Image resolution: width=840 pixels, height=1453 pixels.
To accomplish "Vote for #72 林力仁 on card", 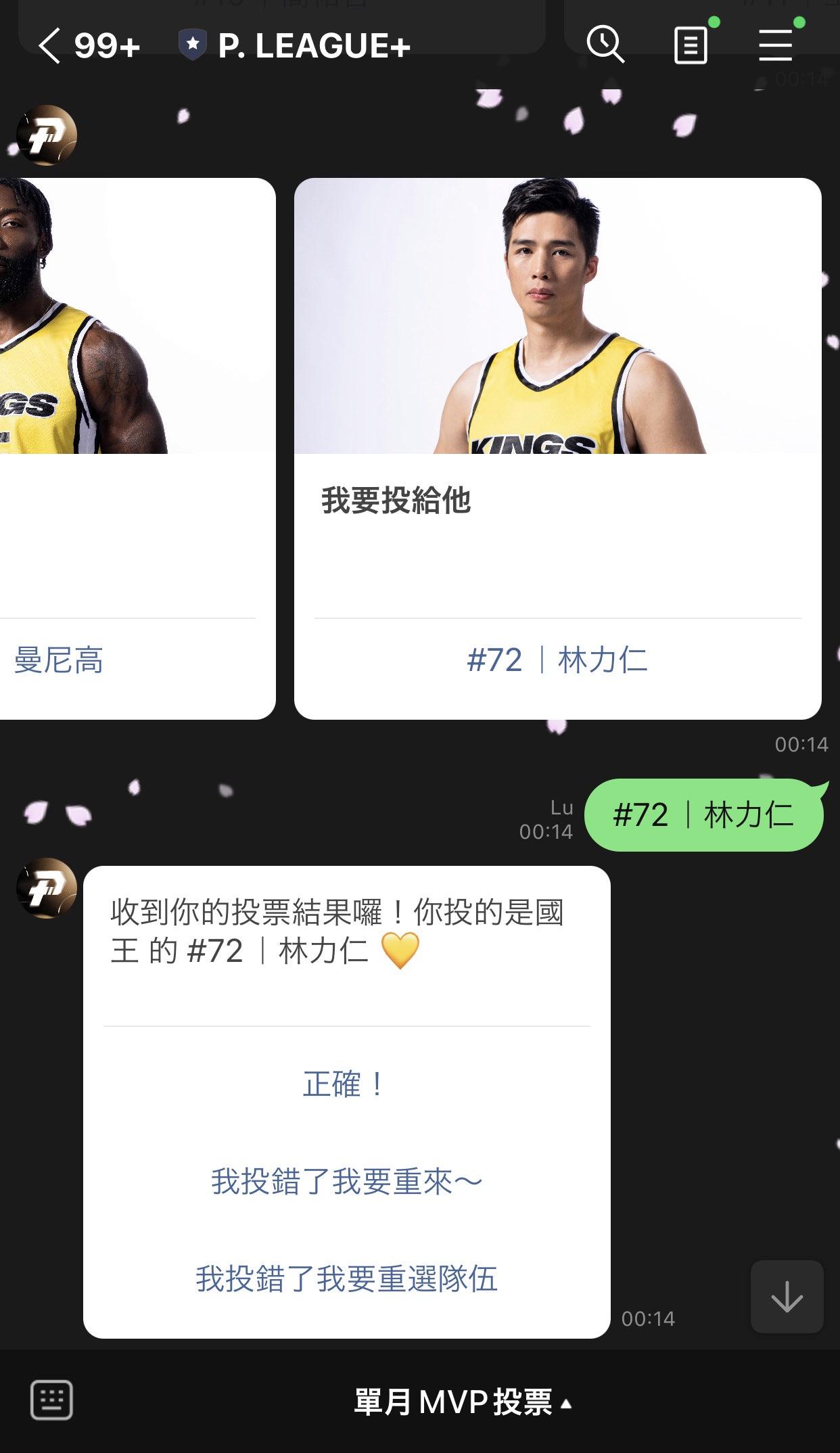I will tap(557, 660).
